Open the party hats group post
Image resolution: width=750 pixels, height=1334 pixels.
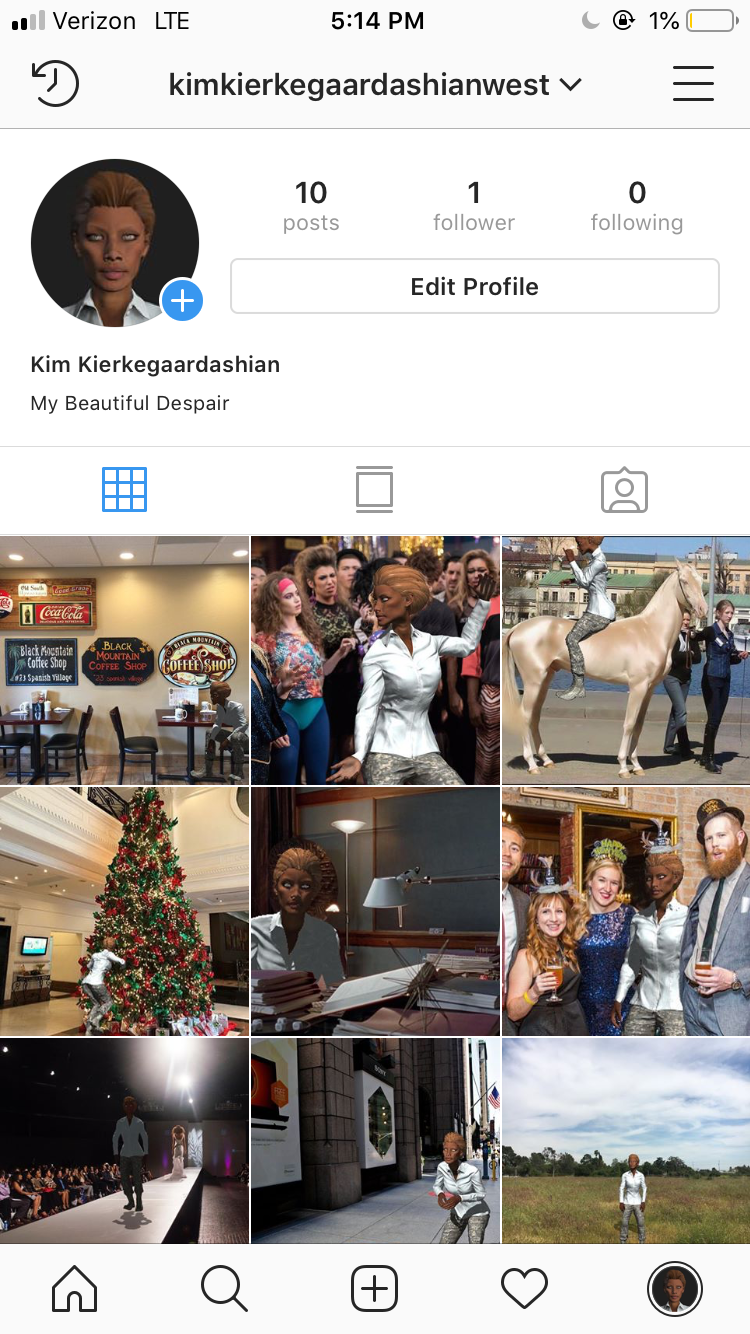pos(626,911)
